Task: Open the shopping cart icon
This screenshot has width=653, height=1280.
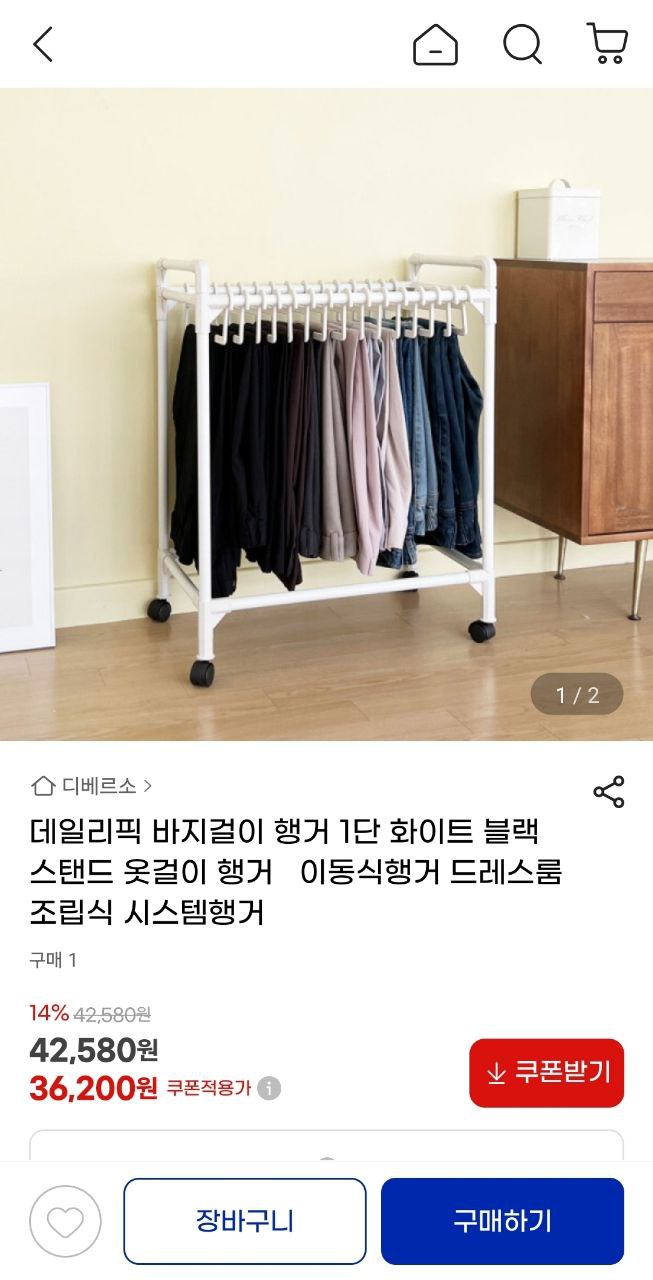Action: click(x=606, y=45)
